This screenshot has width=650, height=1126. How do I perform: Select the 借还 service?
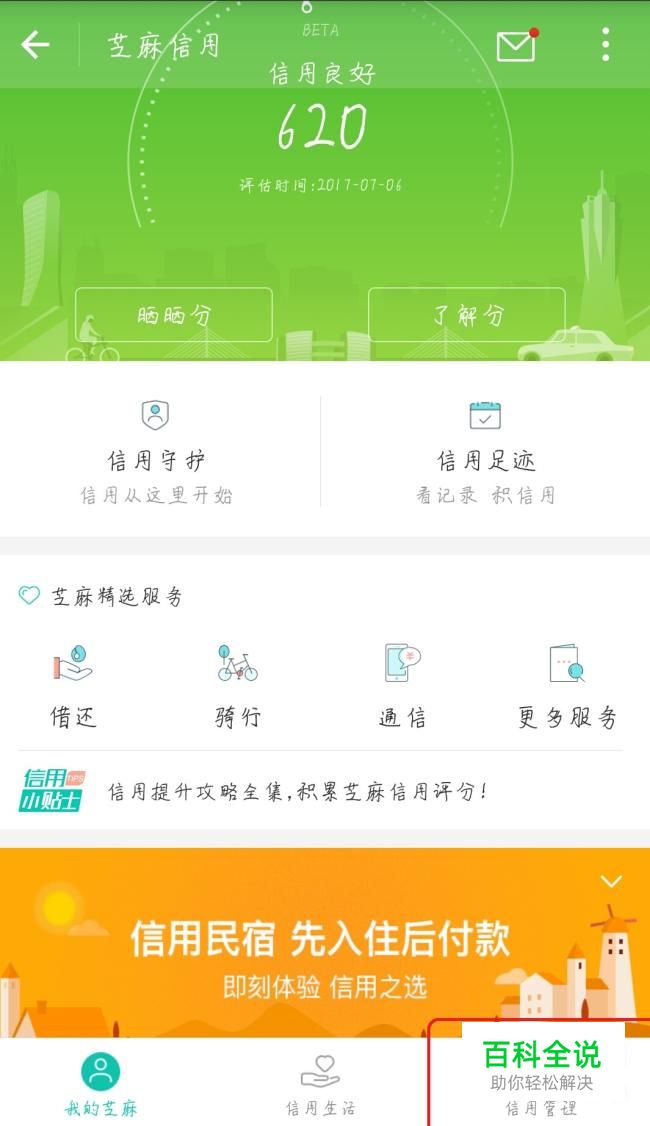[72, 686]
